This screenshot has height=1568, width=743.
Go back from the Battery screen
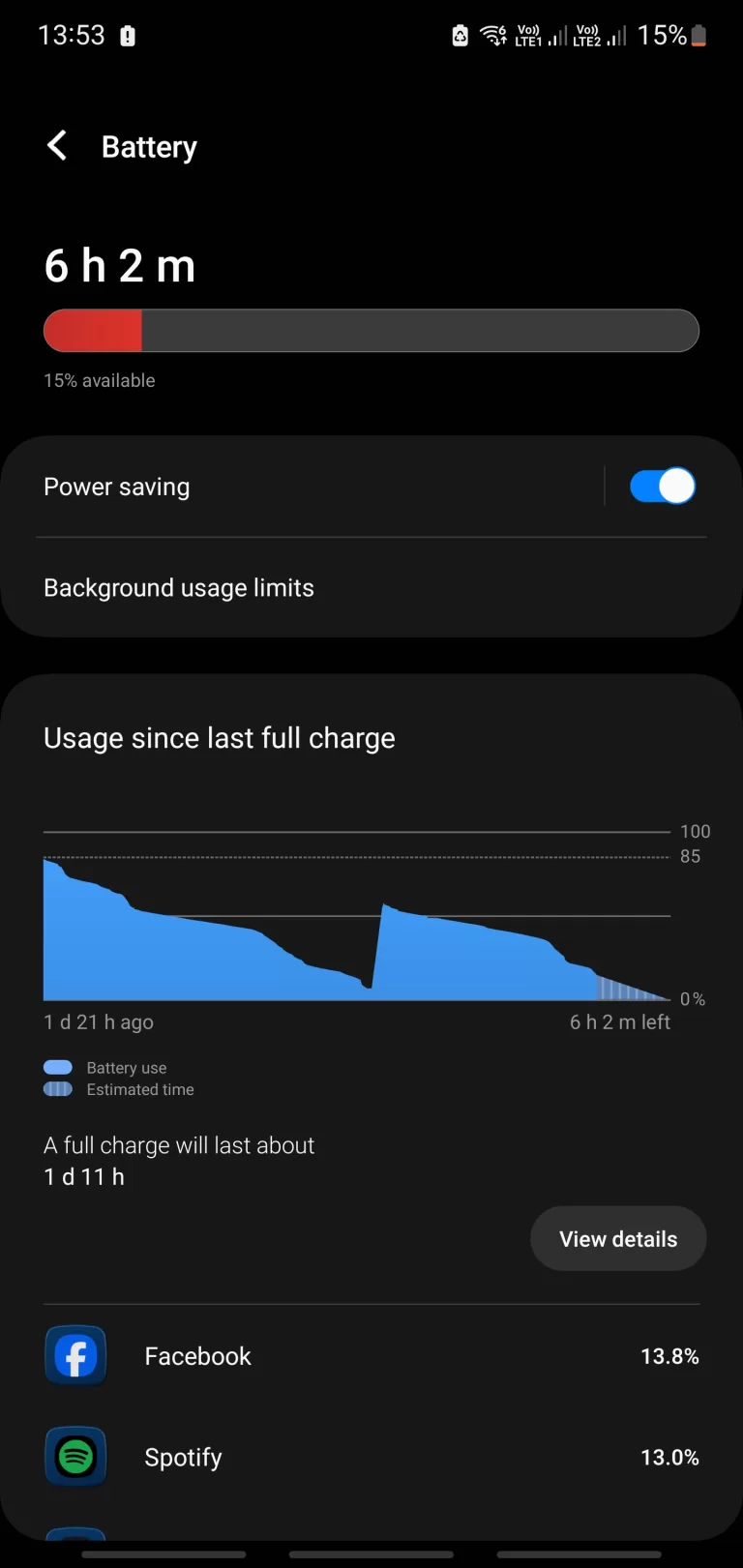[57, 146]
